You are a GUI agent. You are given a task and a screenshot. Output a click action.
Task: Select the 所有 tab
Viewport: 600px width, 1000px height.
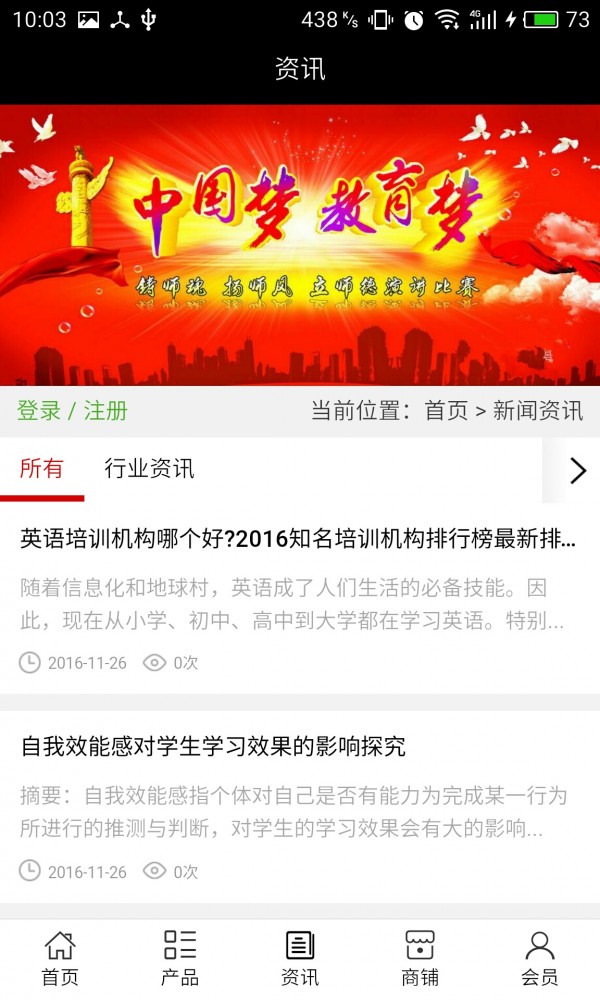point(41,469)
